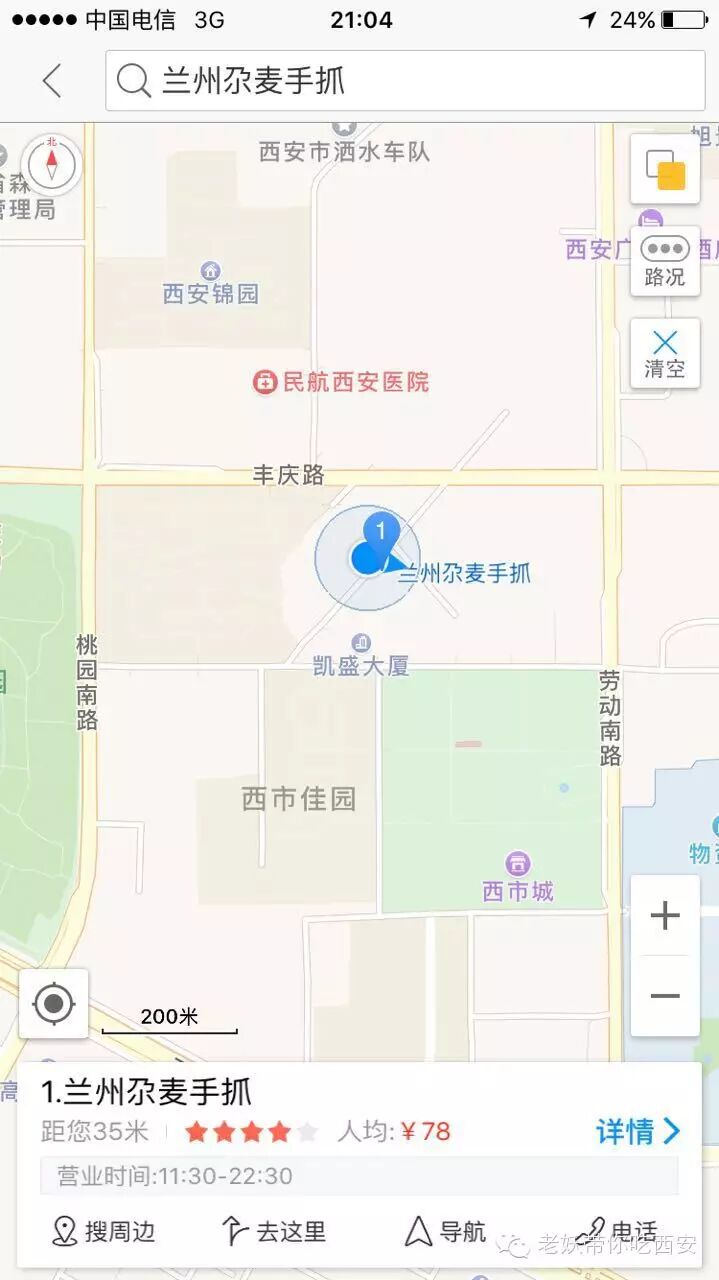Tap the search field showing 兰州尕麦手抓

[404, 81]
